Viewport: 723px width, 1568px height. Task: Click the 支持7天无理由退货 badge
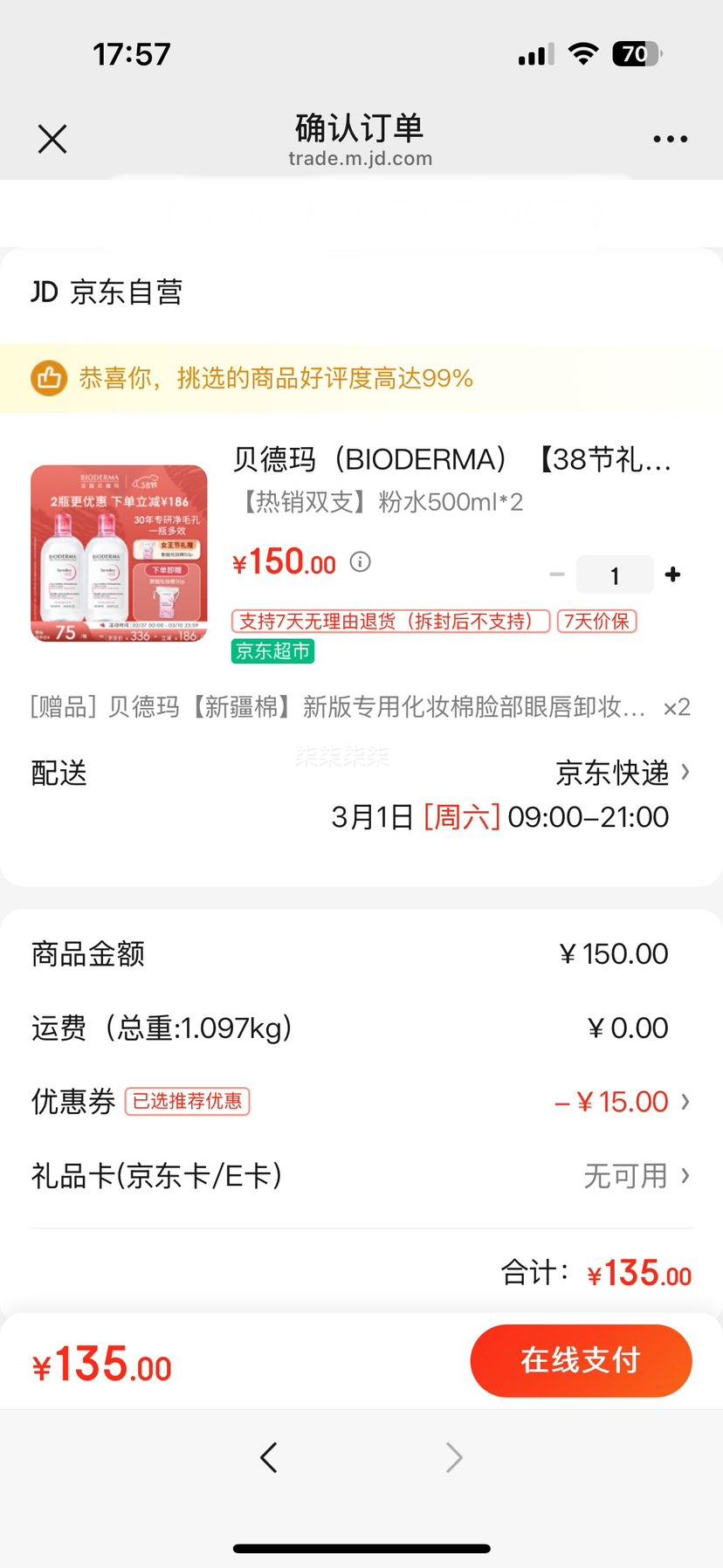(389, 621)
